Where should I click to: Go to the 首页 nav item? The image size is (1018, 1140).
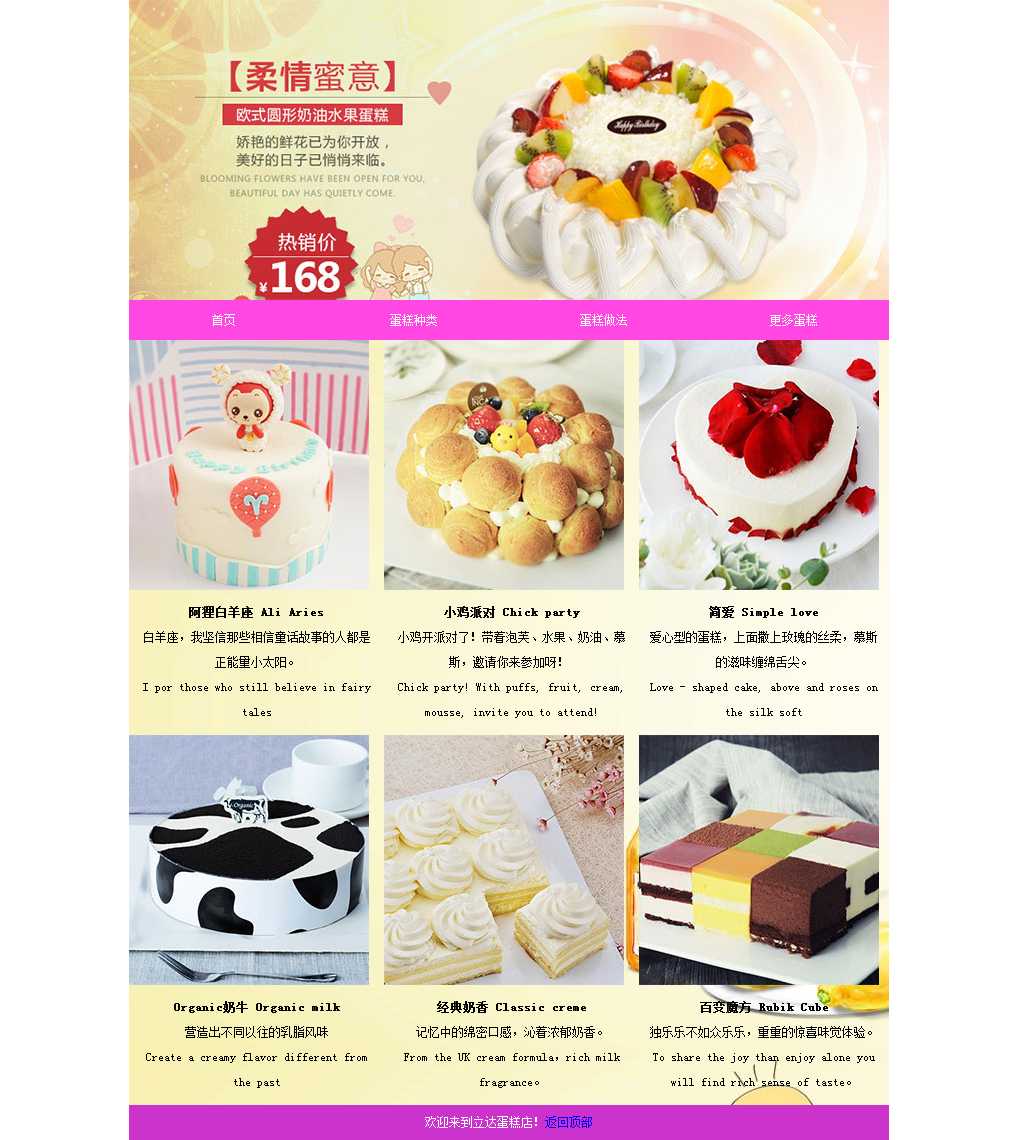223,320
